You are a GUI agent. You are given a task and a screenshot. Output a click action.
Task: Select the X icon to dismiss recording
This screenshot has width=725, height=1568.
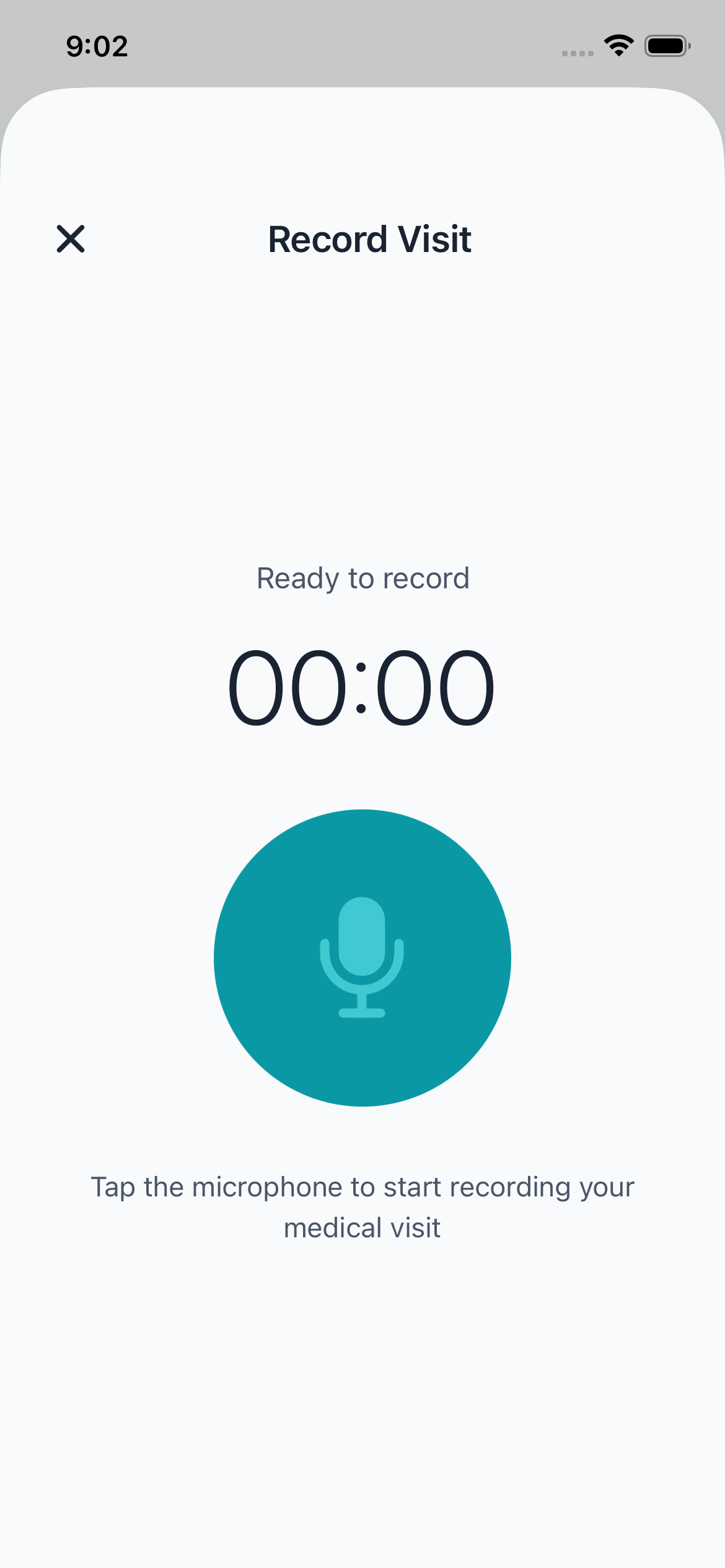pos(70,240)
